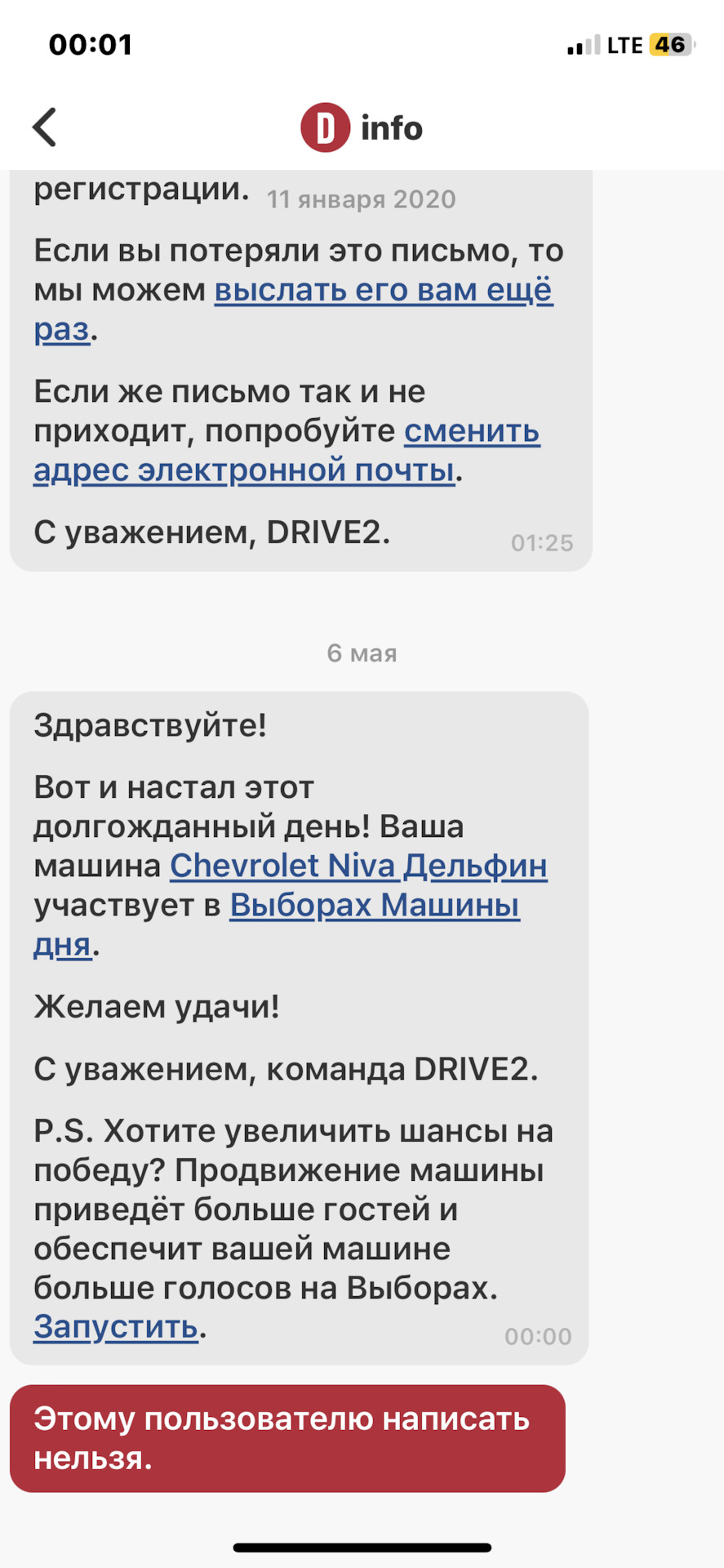Image resolution: width=724 pixels, height=1568 pixels.
Task: Open the info profile in the header
Action: coord(362,127)
